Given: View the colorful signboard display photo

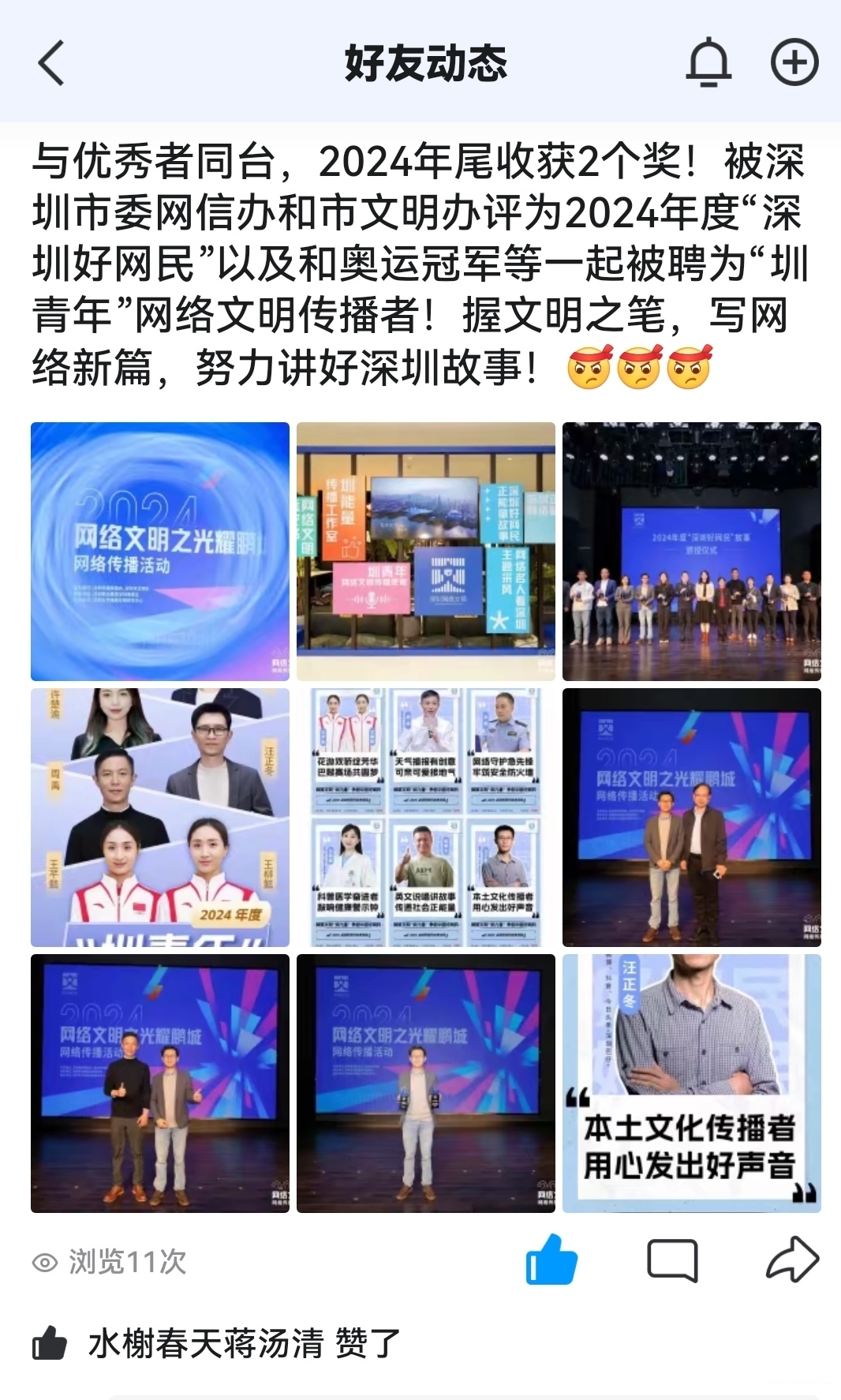Looking at the screenshot, I should click(x=426, y=551).
